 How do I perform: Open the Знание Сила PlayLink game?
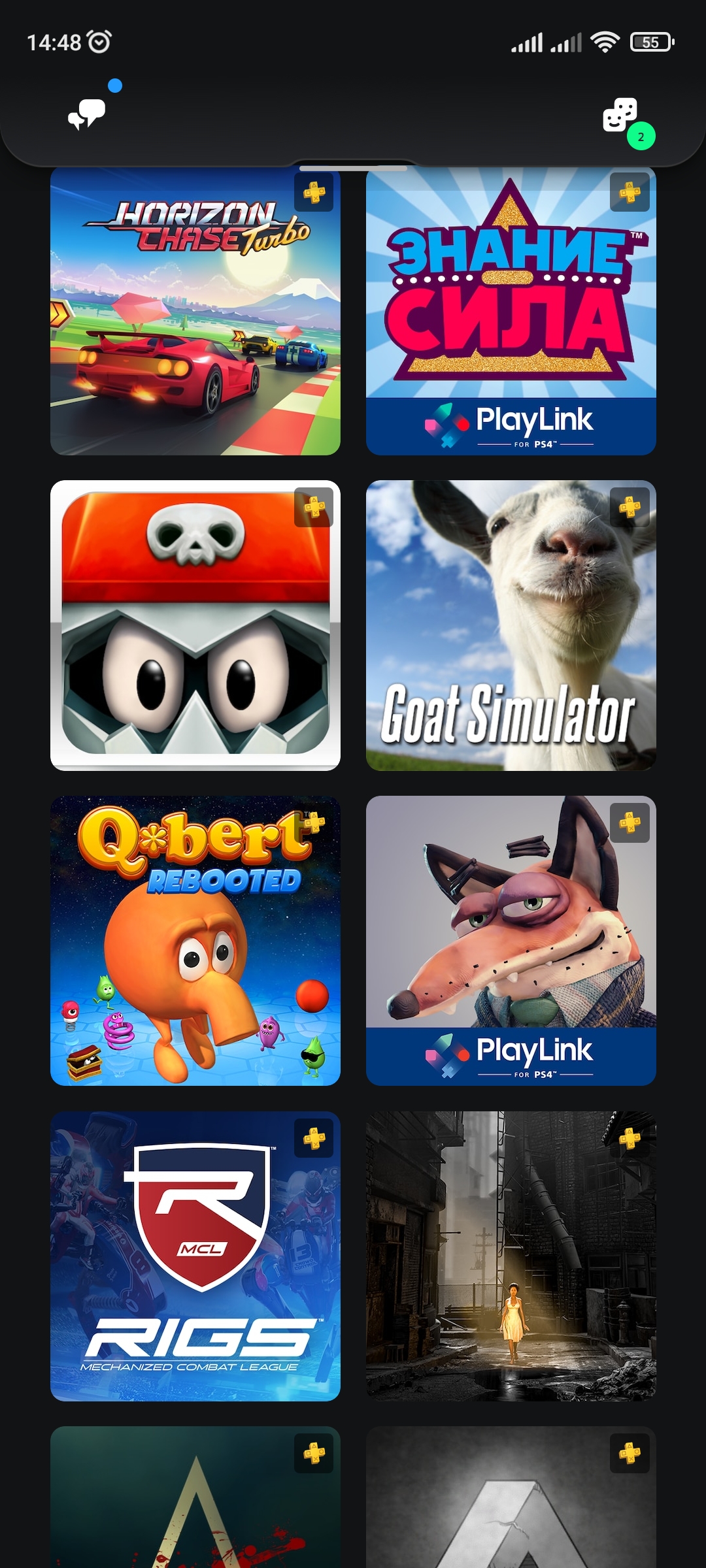pos(511,310)
